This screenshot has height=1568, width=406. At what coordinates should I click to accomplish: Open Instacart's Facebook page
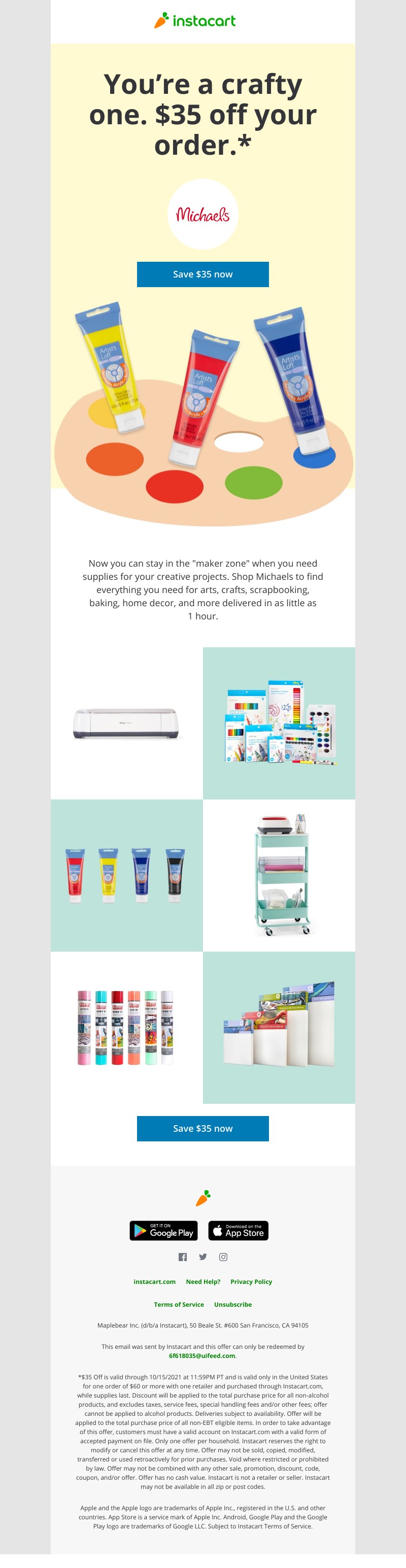click(x=183, y=1257)
